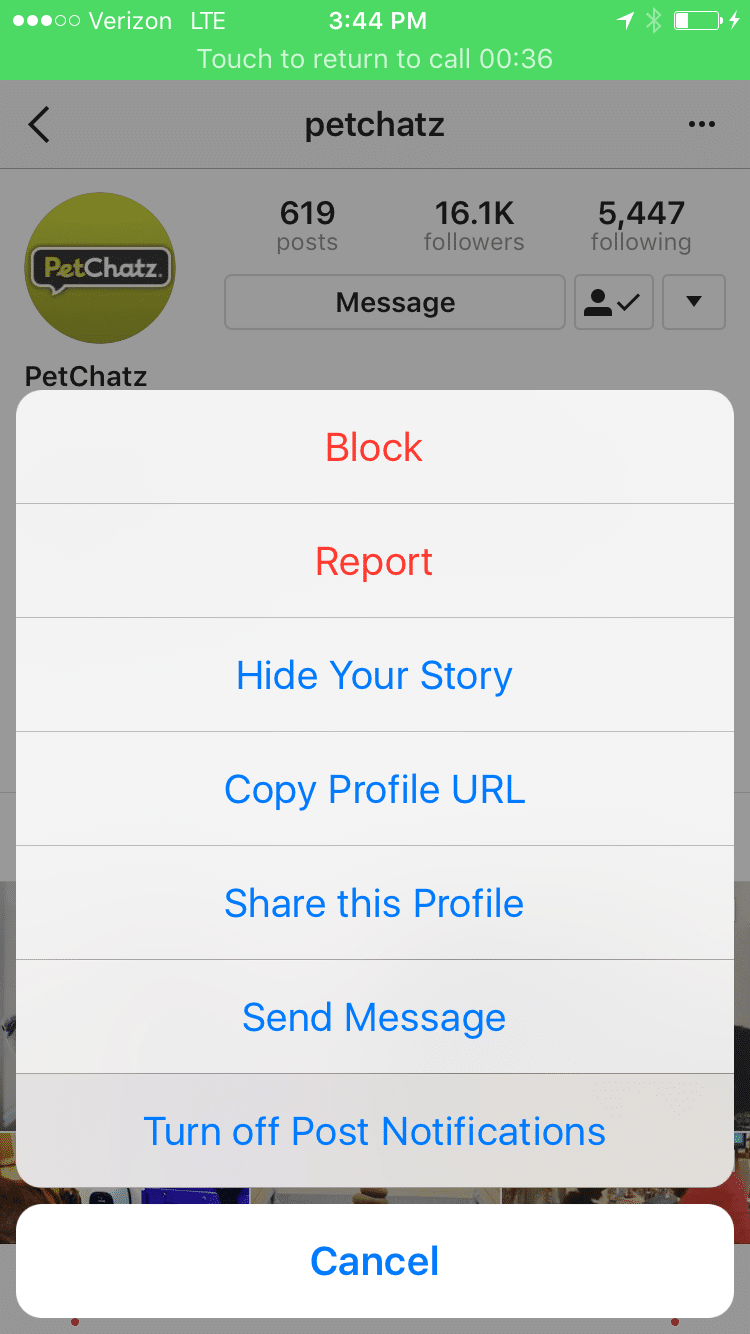Viewport: 750px width, 1334px height.
Task: Turn off Post Notifications
Action: pos(375,1131)
